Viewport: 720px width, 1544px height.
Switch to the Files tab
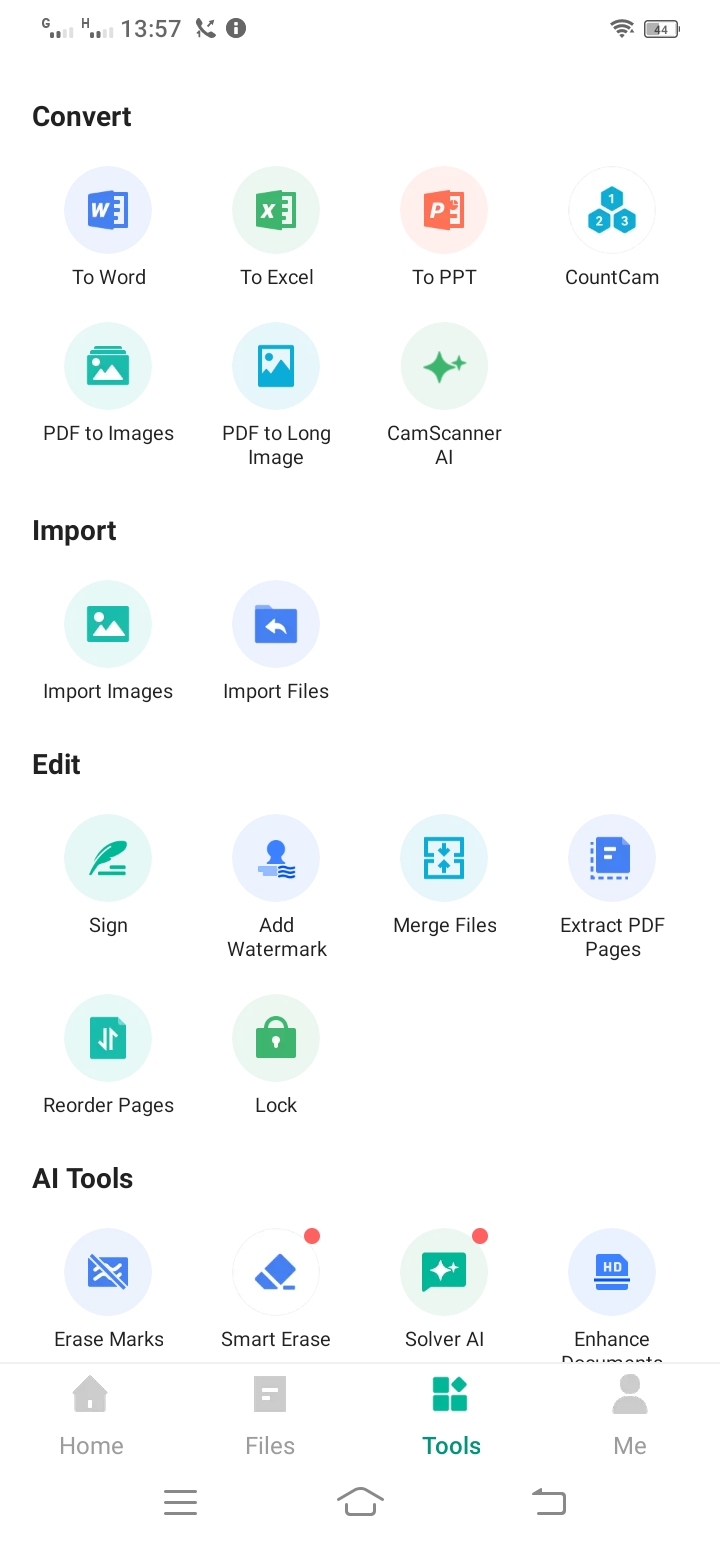[270, 1416]
